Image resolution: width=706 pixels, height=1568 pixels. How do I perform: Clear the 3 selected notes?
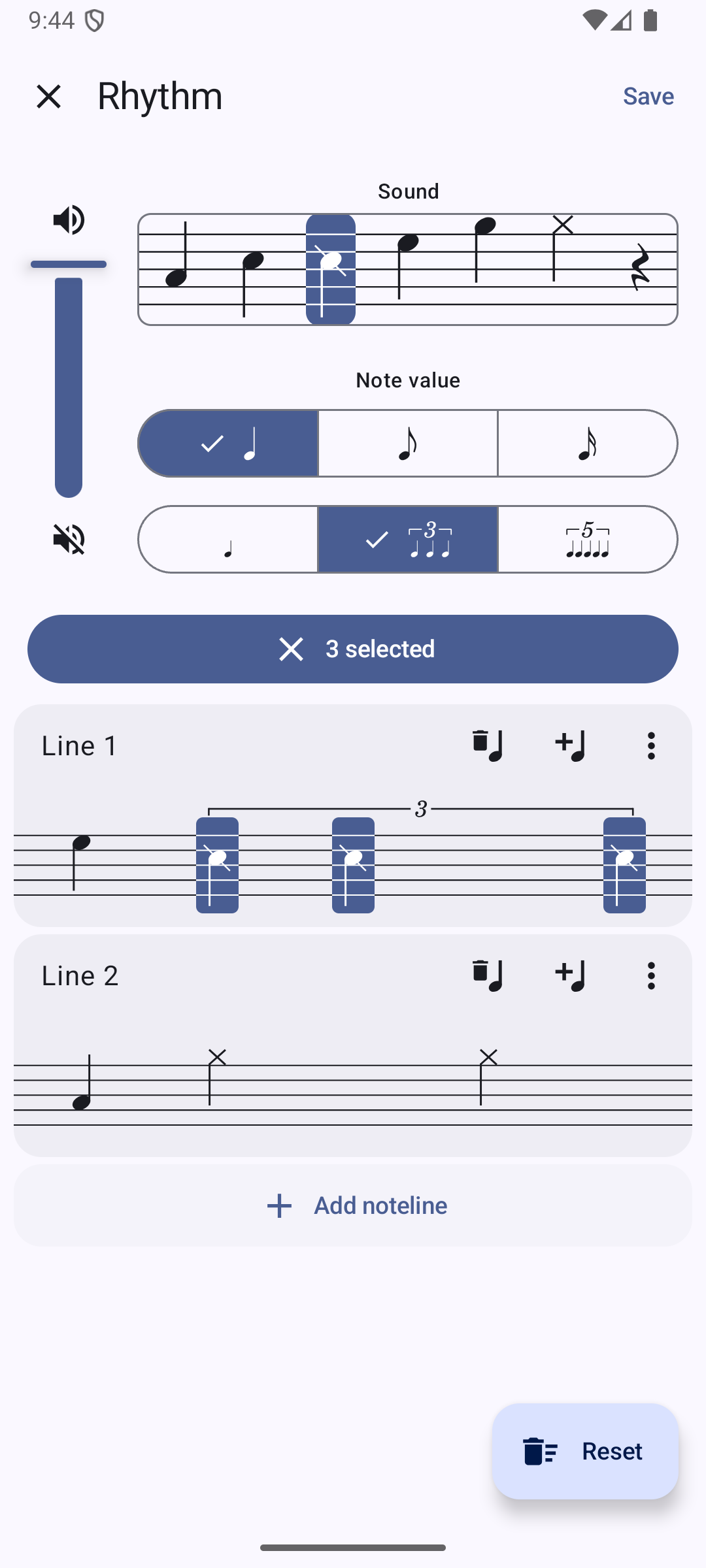[353, 649]
